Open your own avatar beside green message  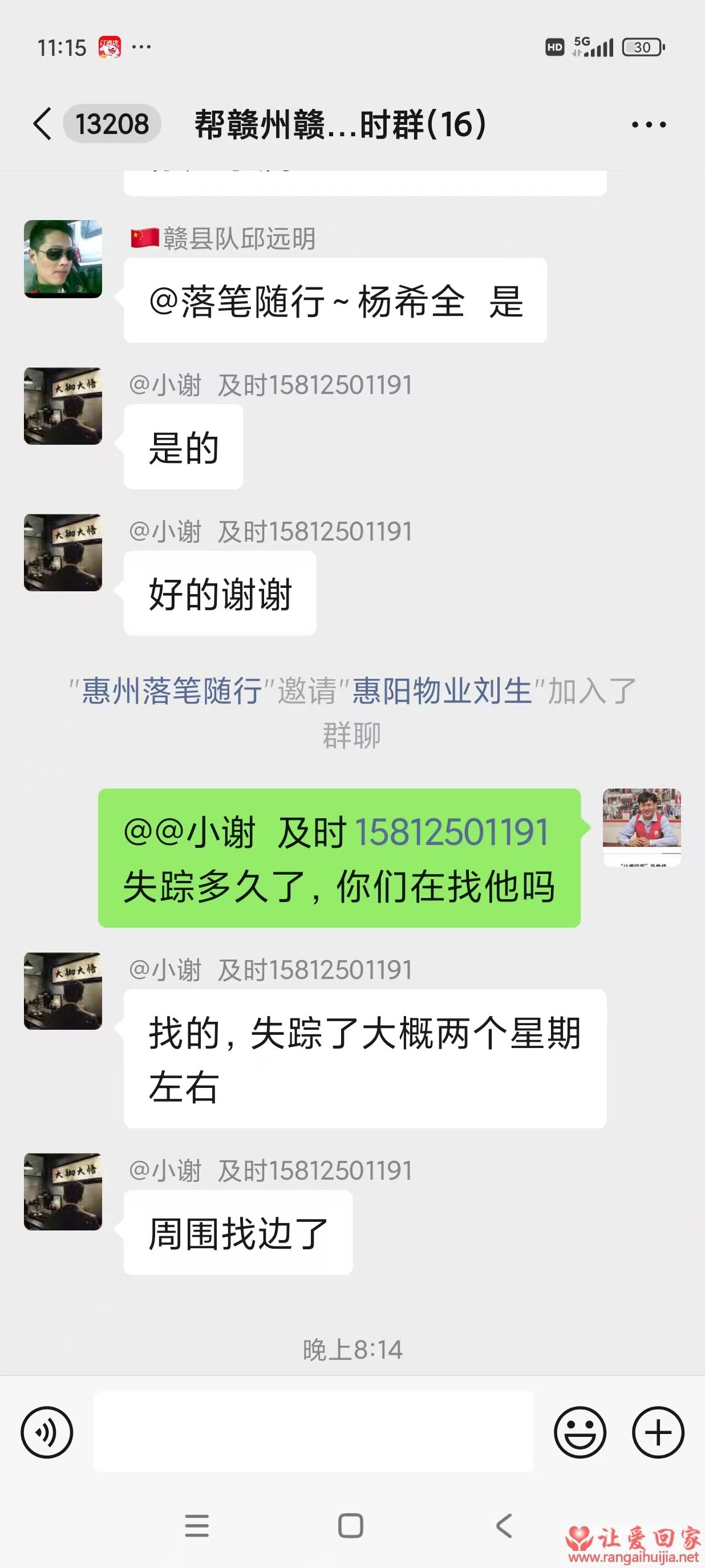[642, 828]
